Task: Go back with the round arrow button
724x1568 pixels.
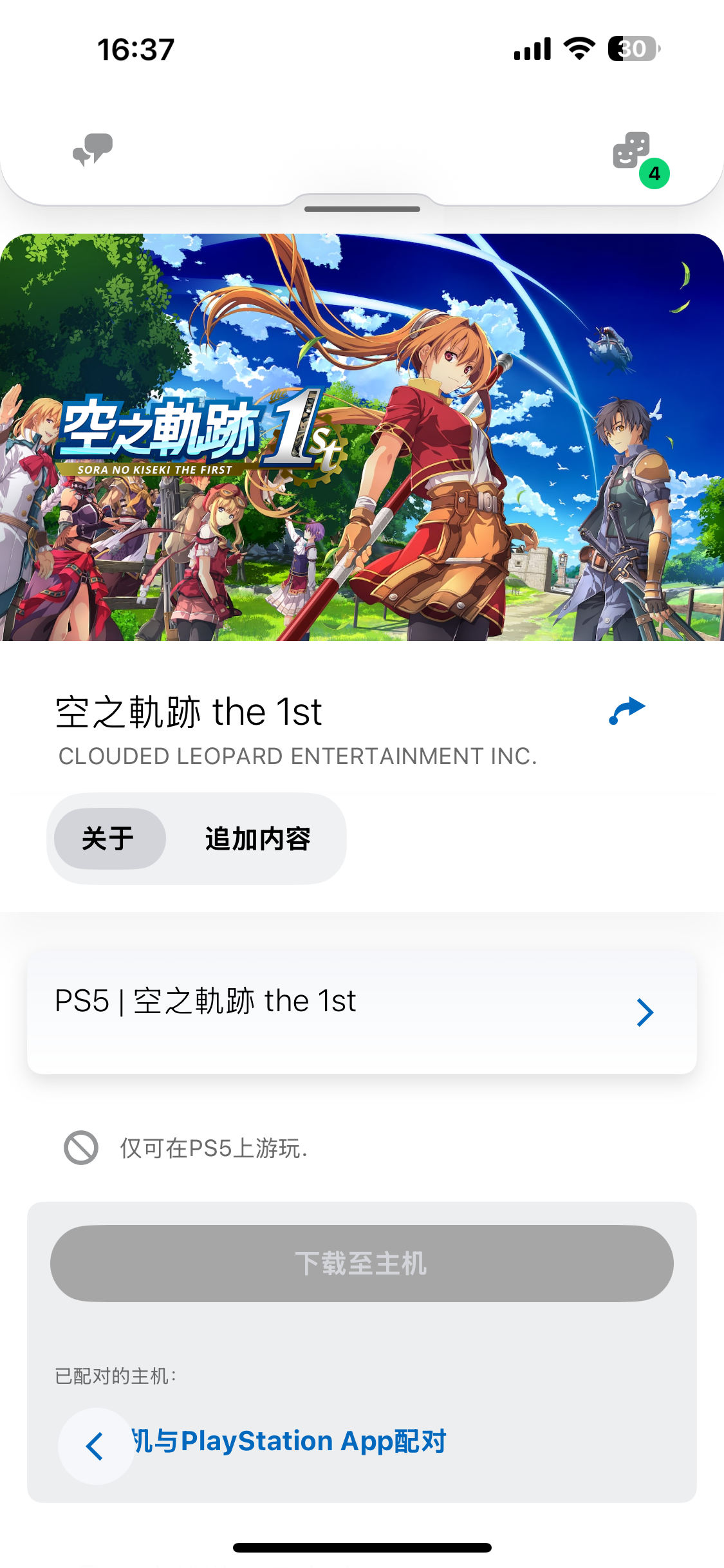Action: pyautogui.click(x=96, y=1446)
